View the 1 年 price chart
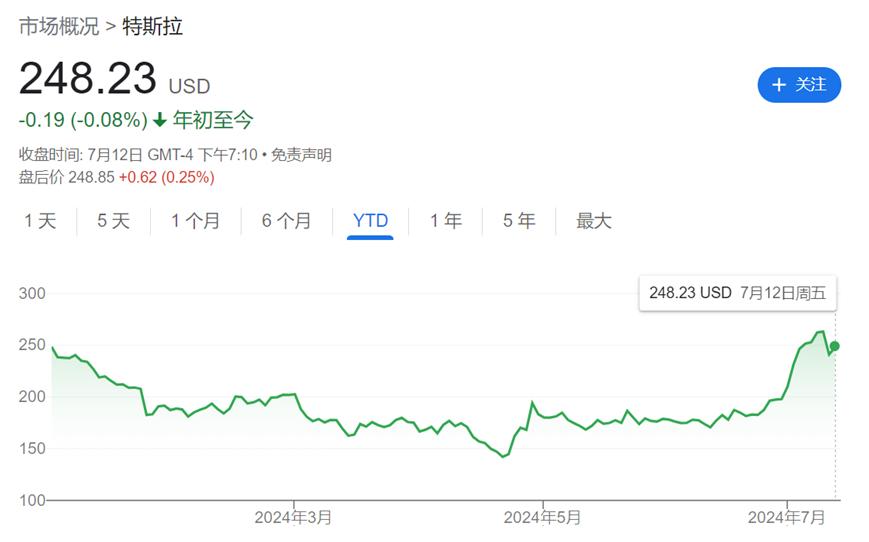The height and width of the screenshot is (542, 869). tap(445, 221)
